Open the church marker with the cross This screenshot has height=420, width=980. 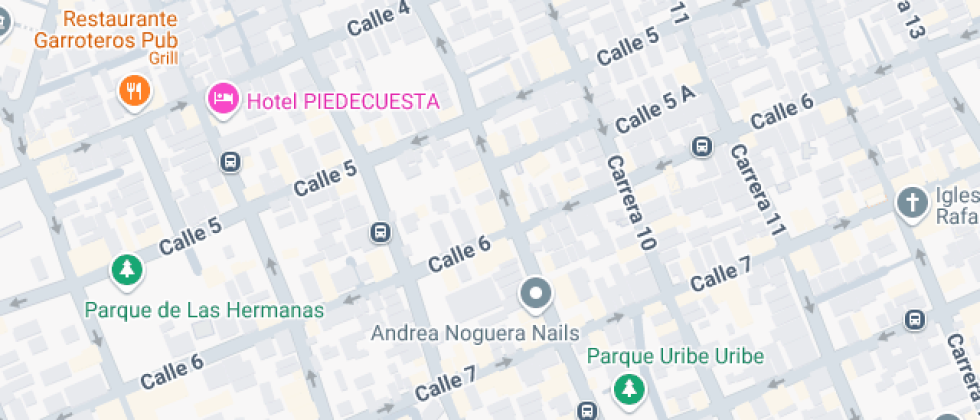click(912, 204)
